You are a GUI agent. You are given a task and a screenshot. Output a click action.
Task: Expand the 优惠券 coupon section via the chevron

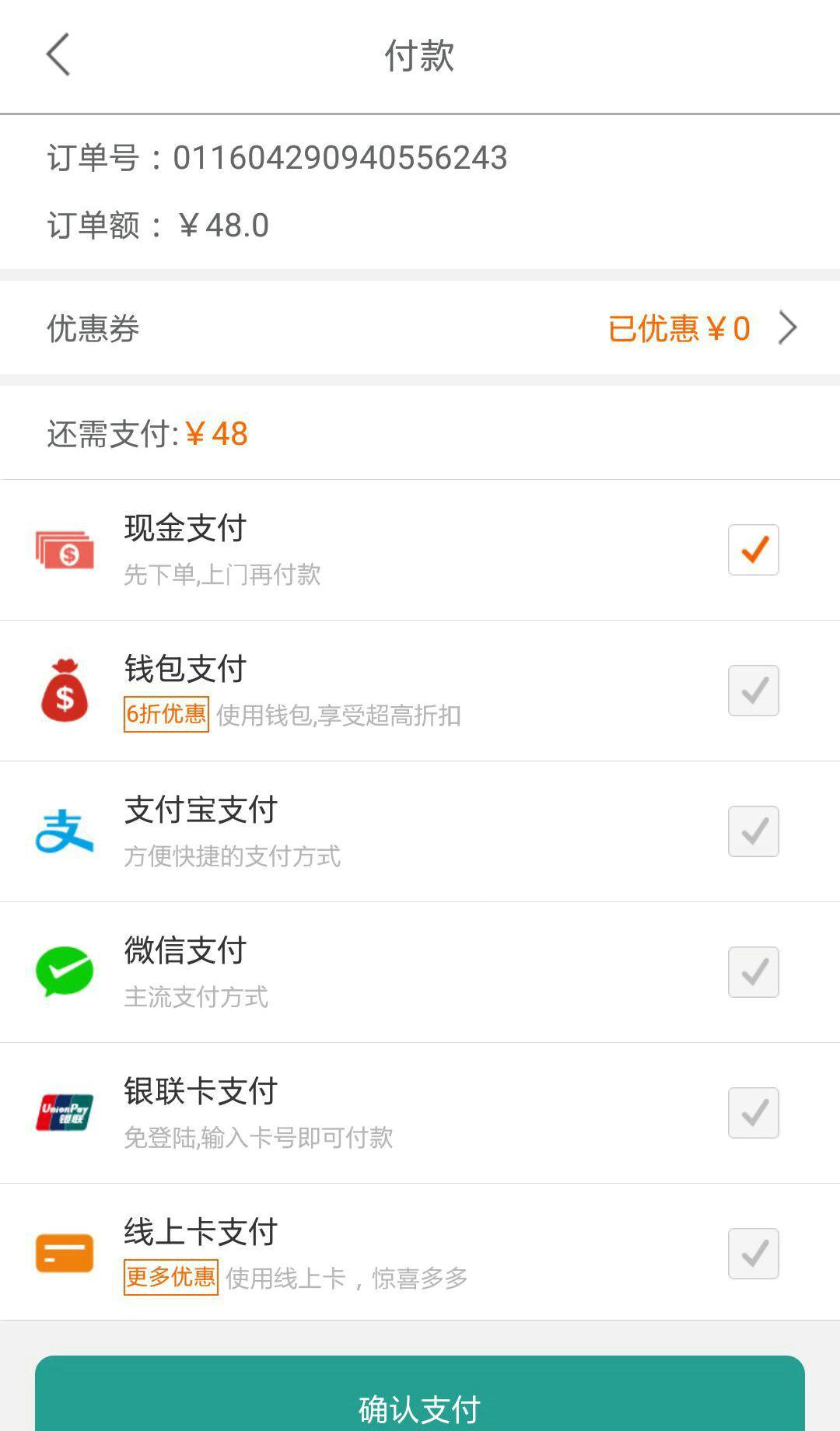[x=787, y=327]
